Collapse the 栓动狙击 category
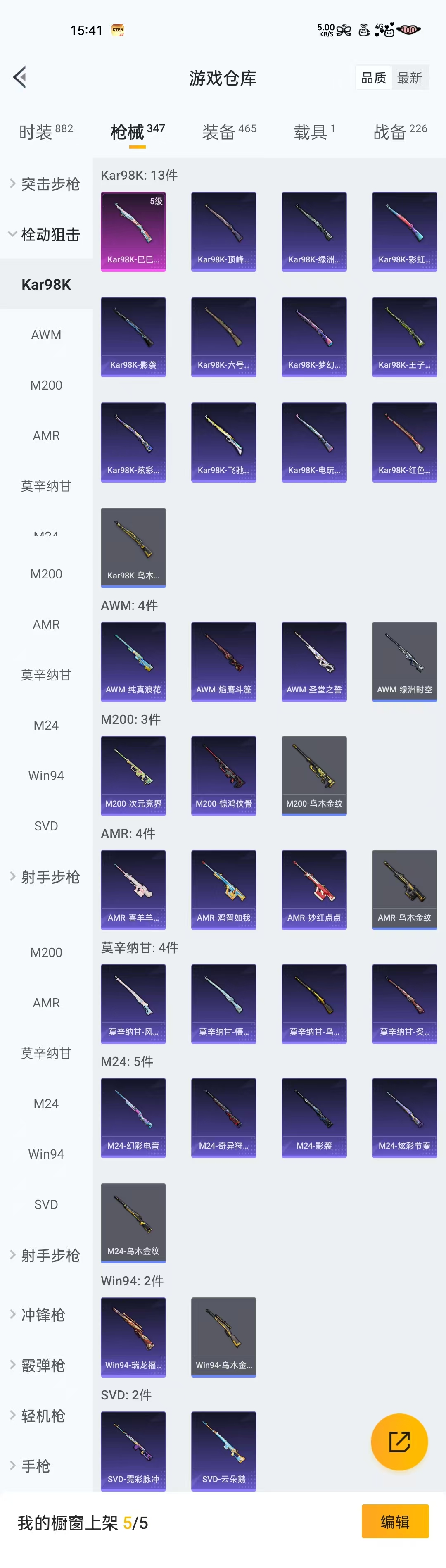446x1568 pixels. [x=46, y=234]
